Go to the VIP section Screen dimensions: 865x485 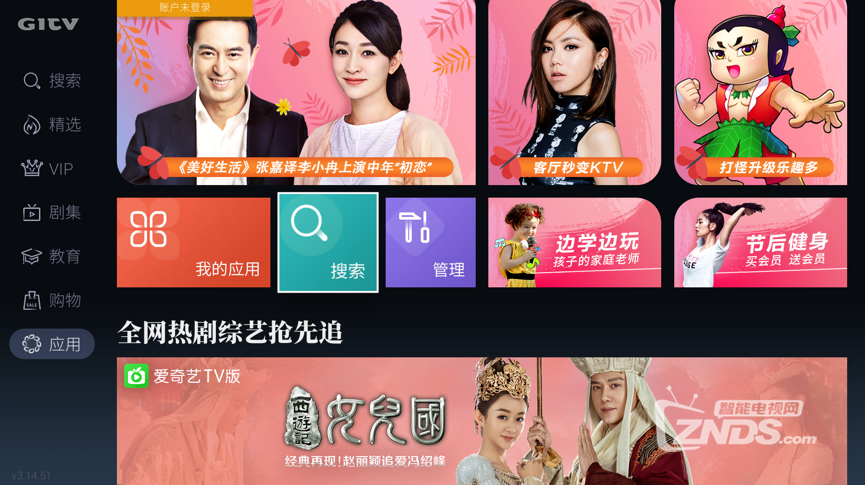(48, 169)
